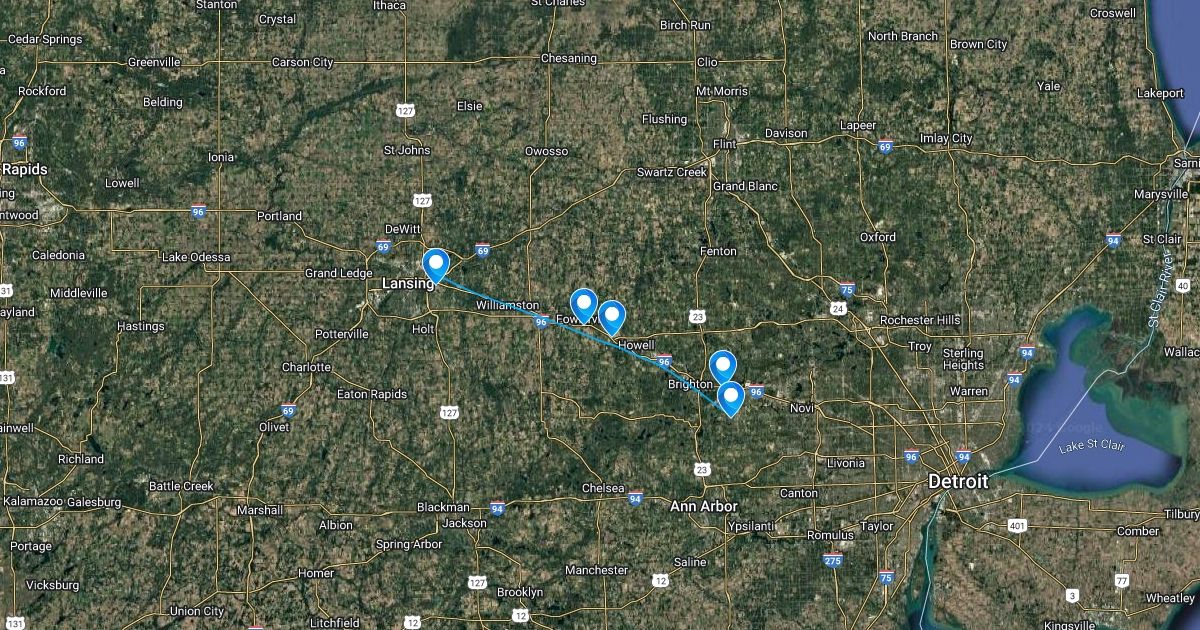1200x630 pixels.
Task: Tap the pin just northwest of Howell
Action: click(x=612, y=315)
